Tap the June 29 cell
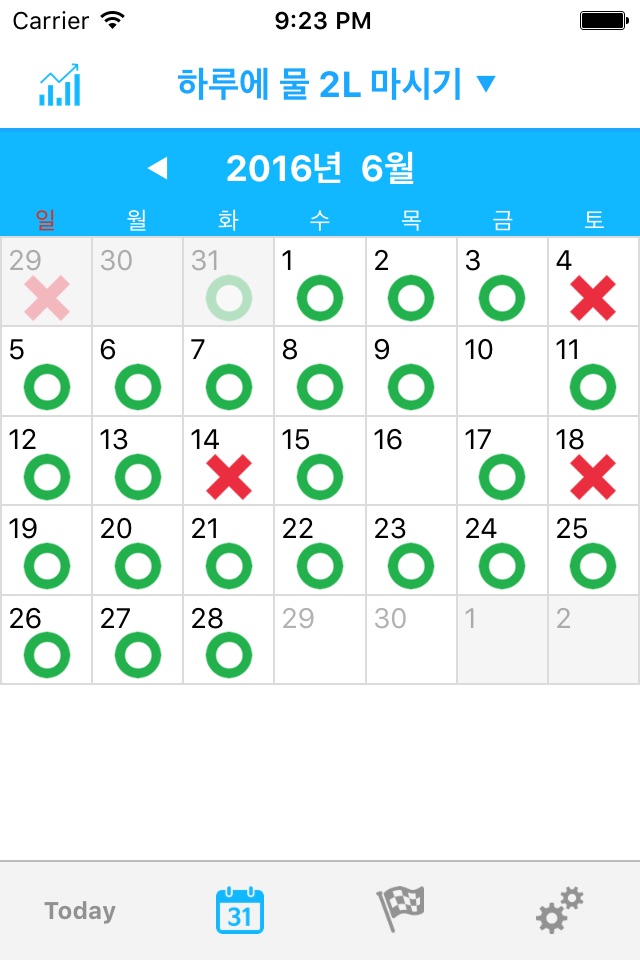The height and width of the screenshot is (960, 640). (x=319, y=640)
